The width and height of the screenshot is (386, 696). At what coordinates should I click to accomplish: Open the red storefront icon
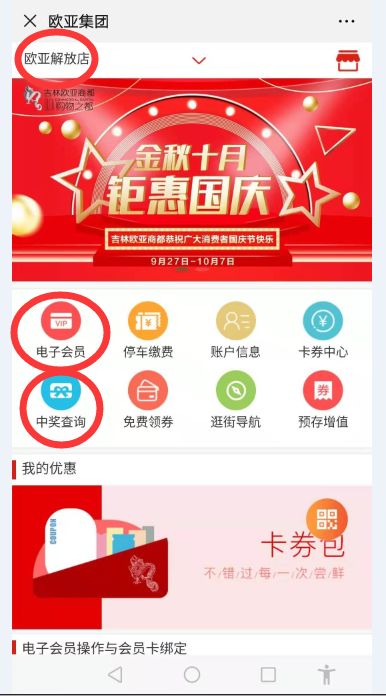[x=348, y=60]
